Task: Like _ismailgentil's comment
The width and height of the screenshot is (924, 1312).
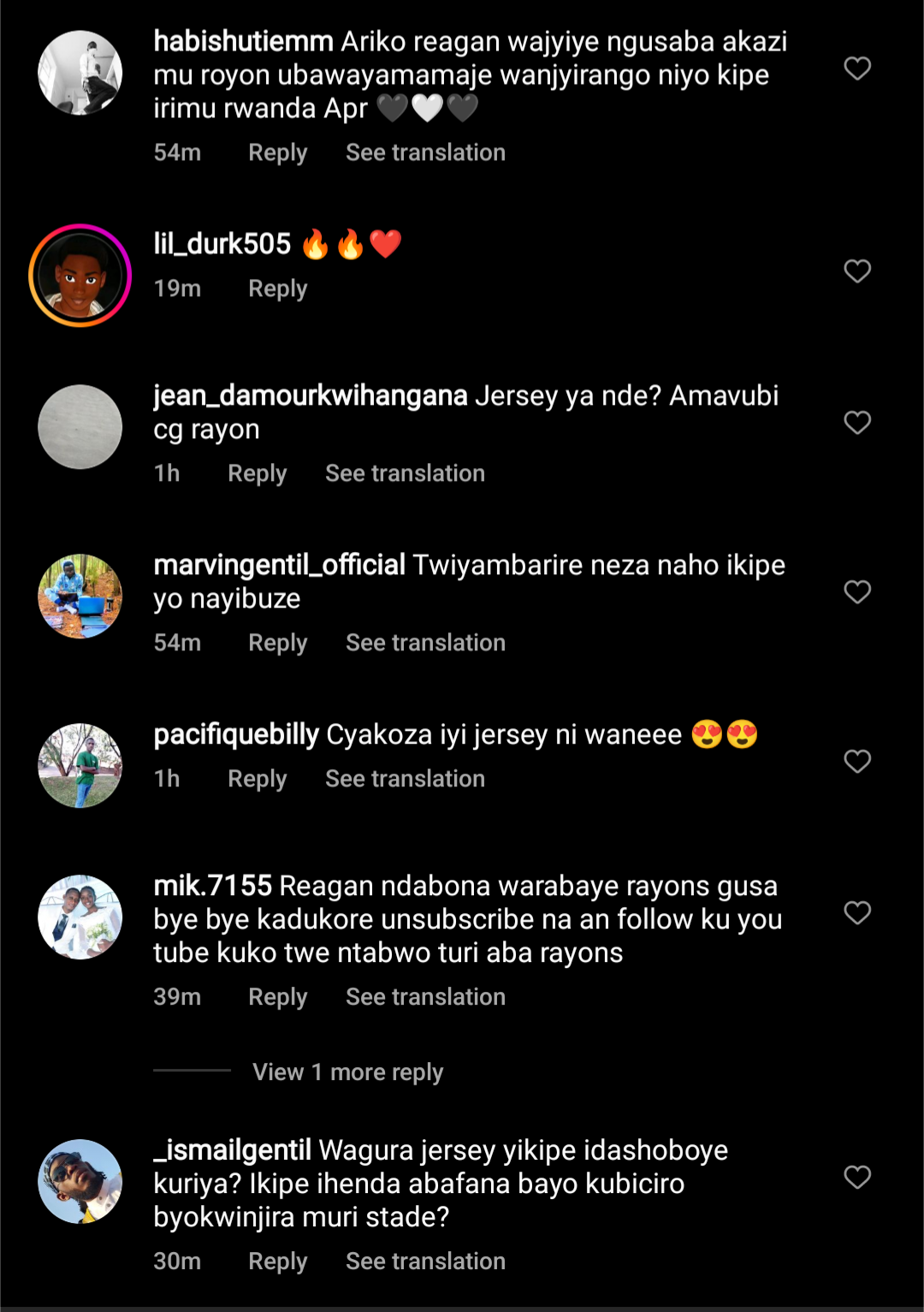Action: pos(857,1178)
